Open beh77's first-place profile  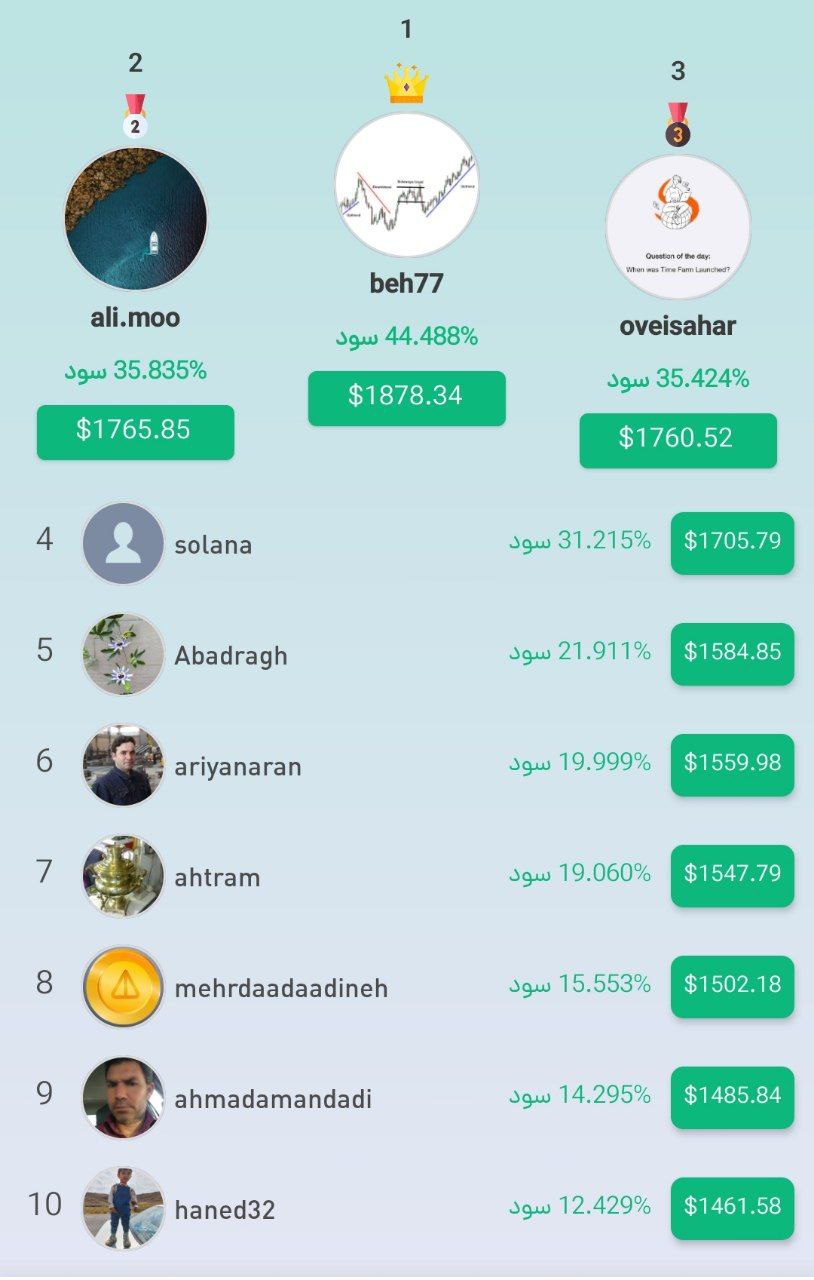point(406,186)
